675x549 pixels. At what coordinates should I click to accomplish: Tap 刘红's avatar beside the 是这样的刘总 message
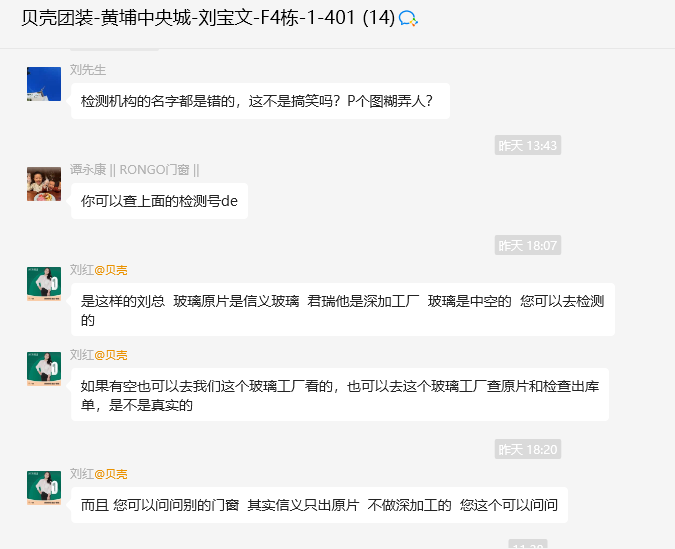click(x=44, y=284)
